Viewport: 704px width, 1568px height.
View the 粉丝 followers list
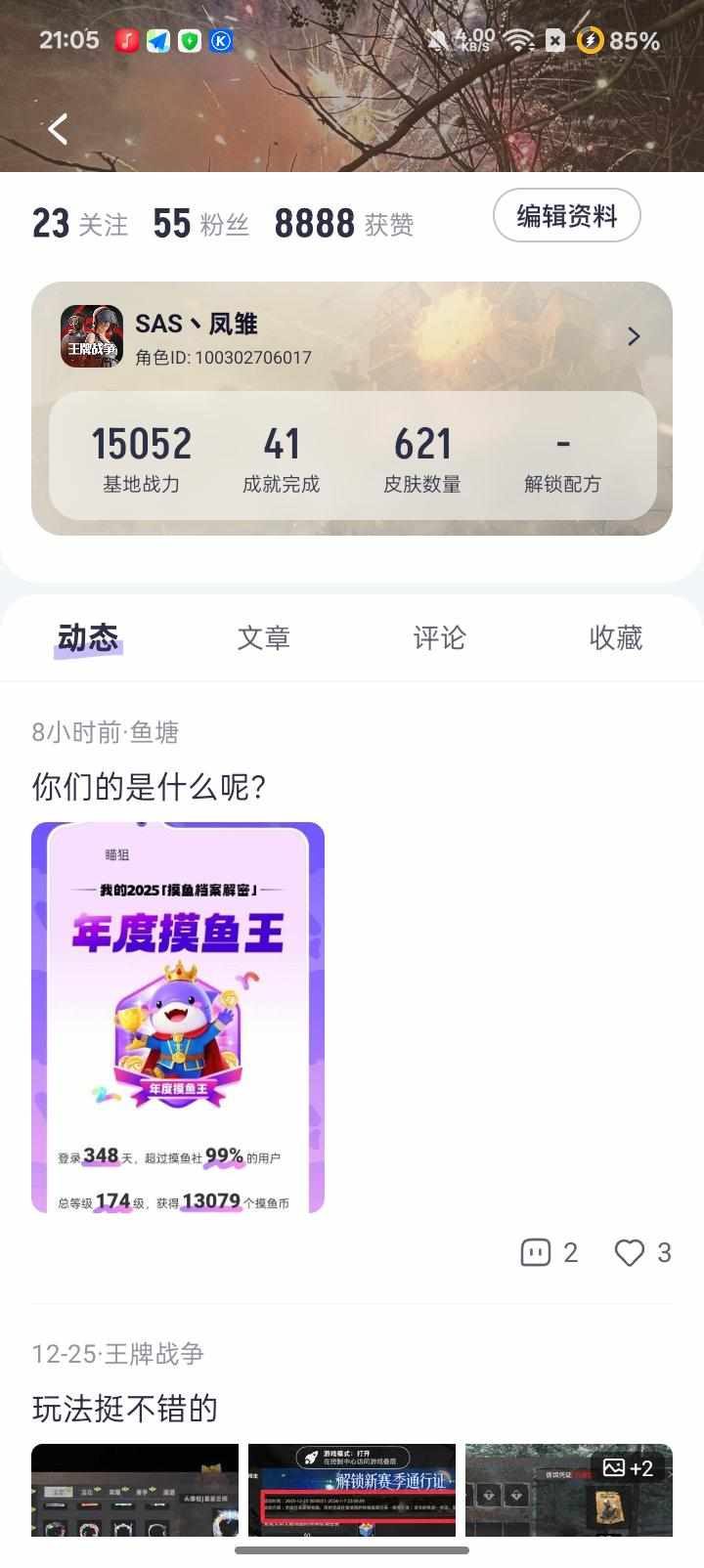[x=200, y=224]
